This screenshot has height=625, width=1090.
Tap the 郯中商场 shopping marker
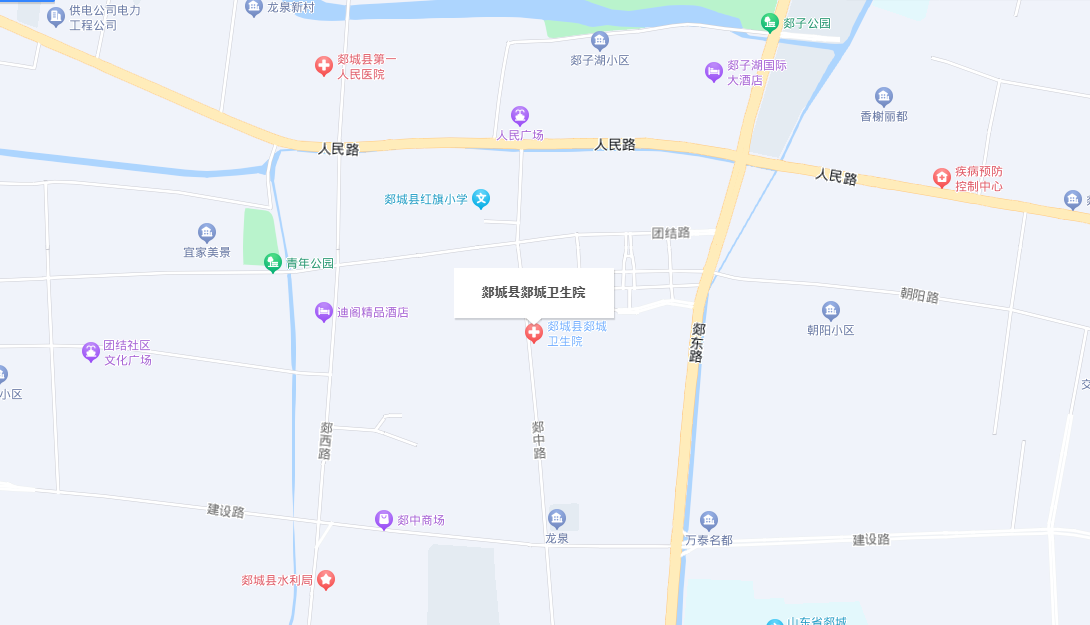[383, 520]
